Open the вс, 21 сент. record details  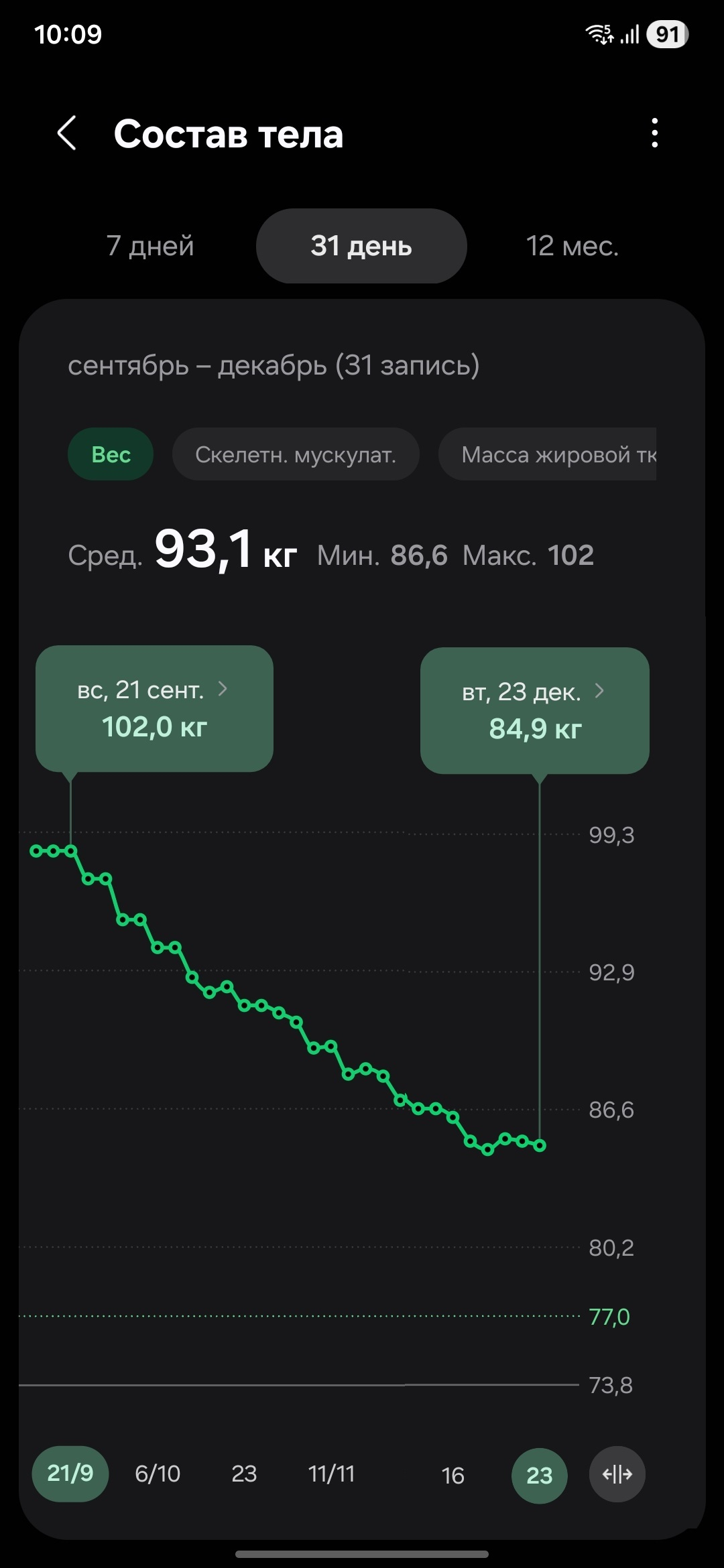(154, 708)
